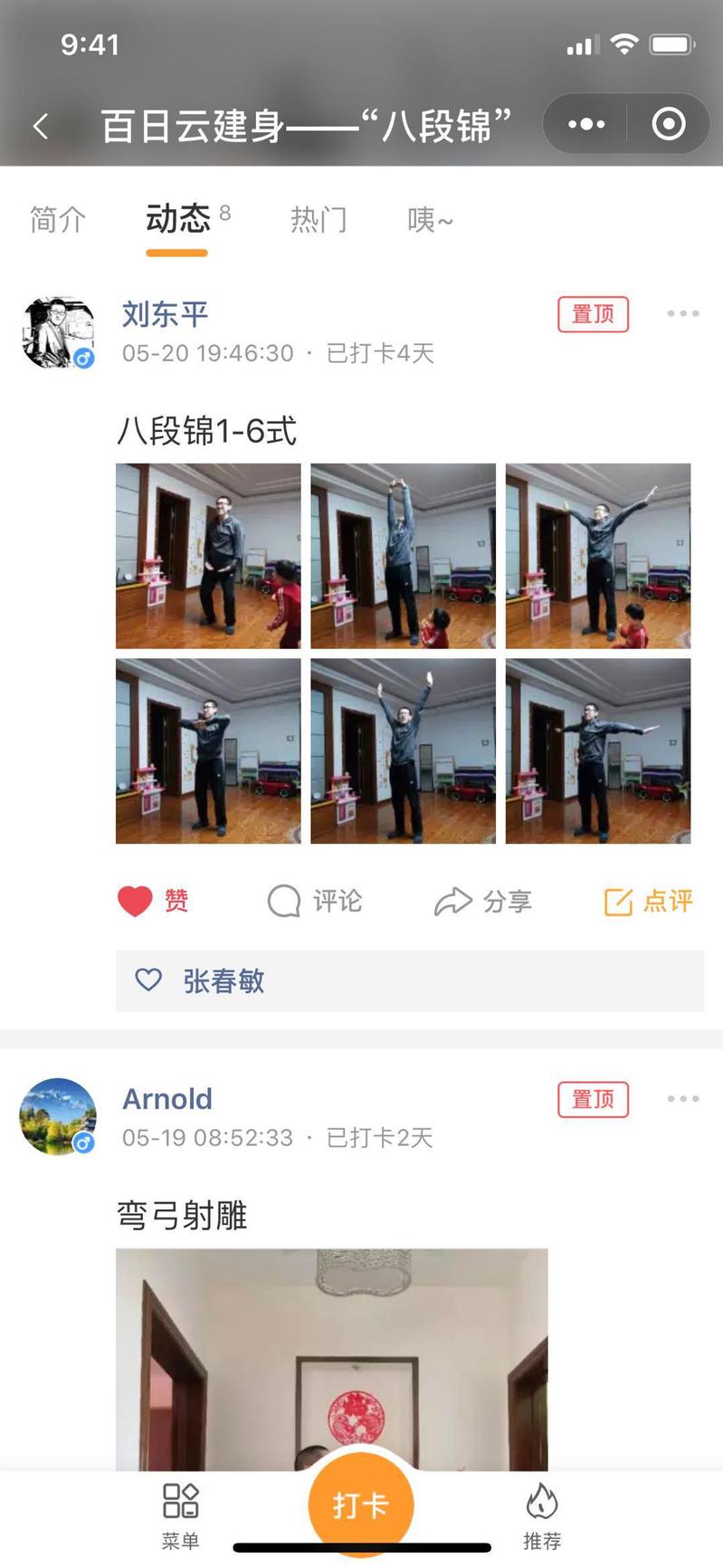Open 刘东平's profile avatar
The image size is (723, 1568).
[x=57, y=332]
